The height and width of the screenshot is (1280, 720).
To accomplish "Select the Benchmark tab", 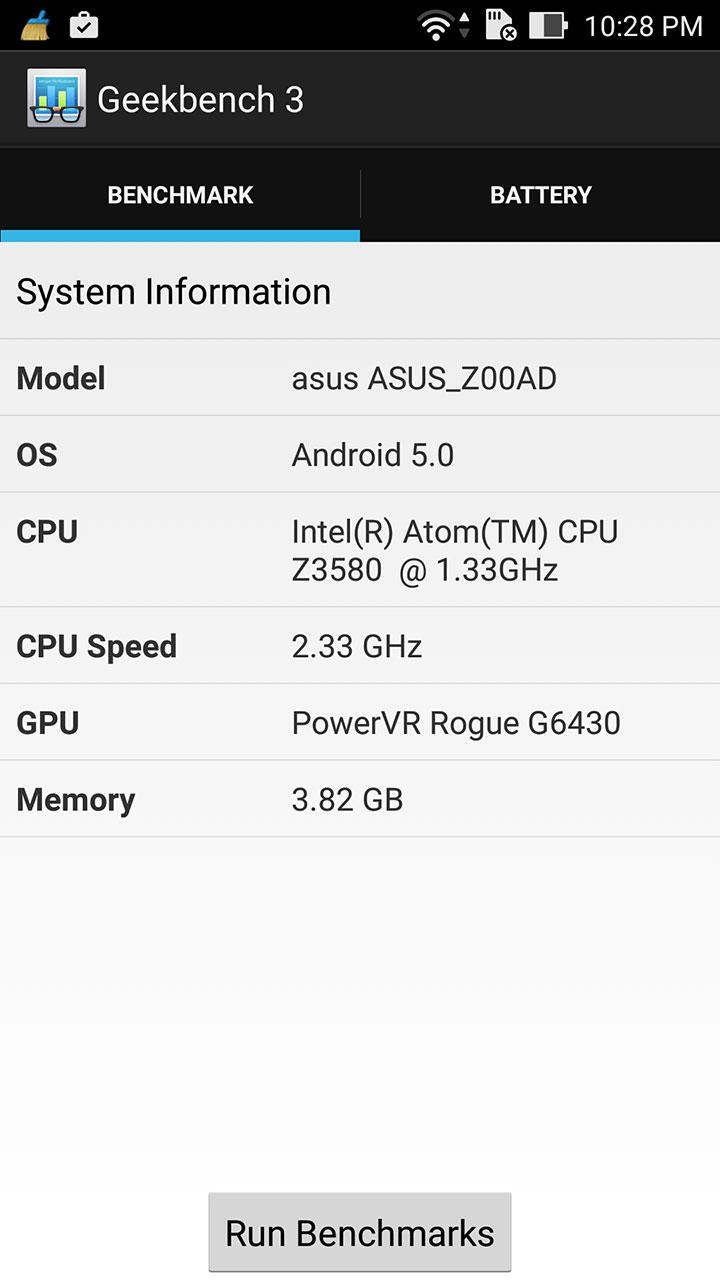I will tap(180, 195).
